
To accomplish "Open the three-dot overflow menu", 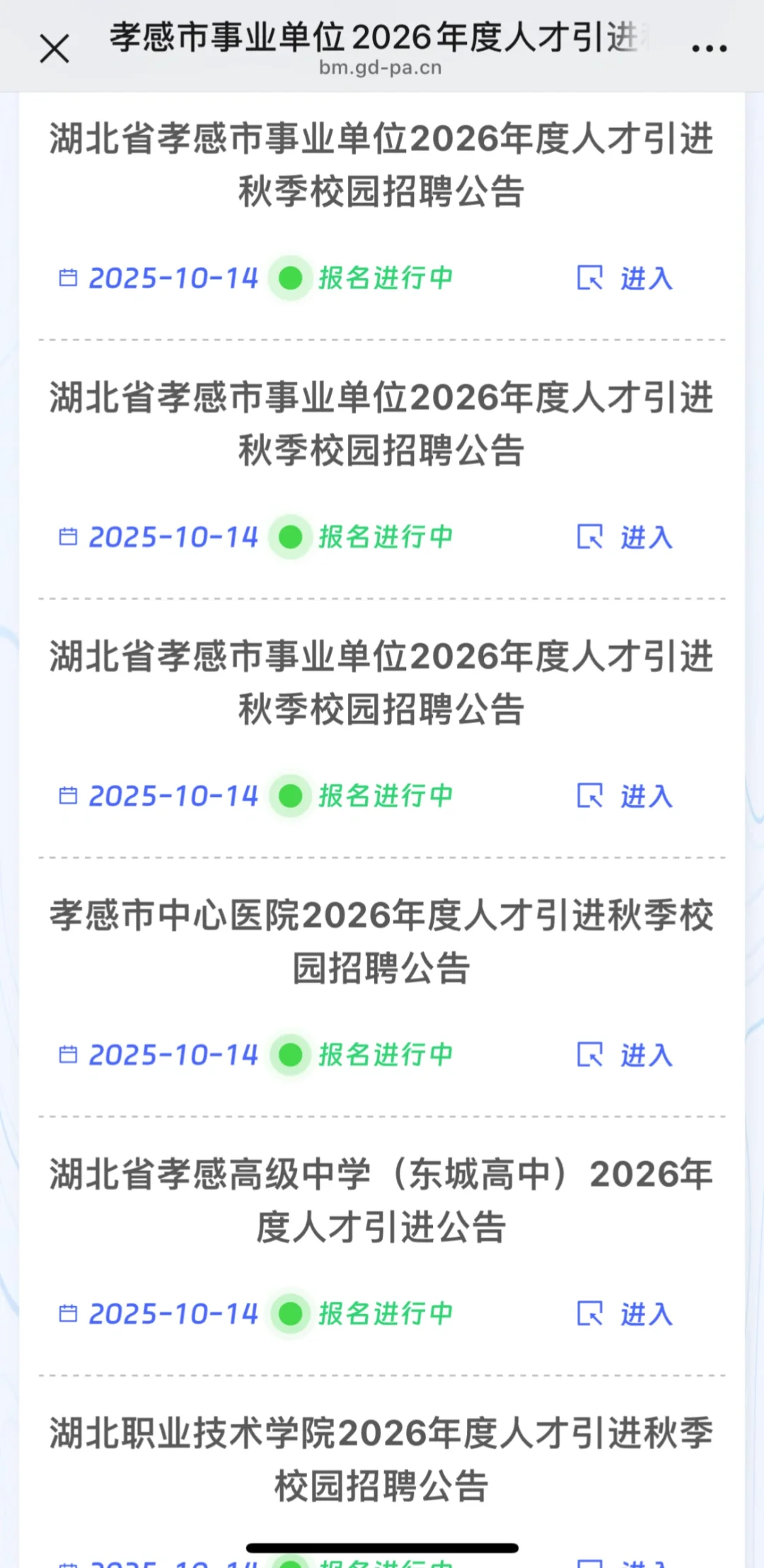I will tap(709, 49).
